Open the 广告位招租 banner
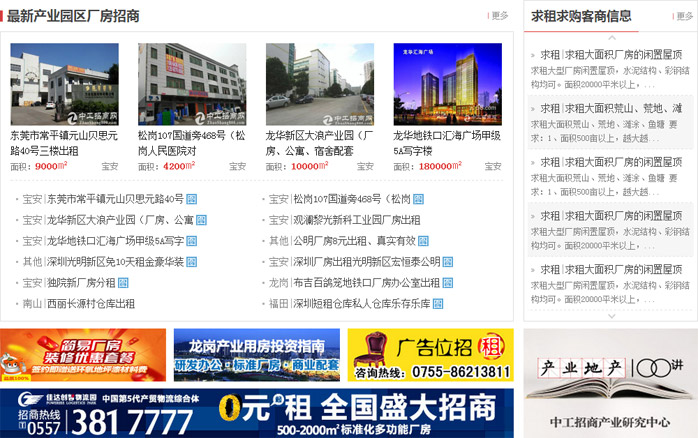 tap(430, 354)
